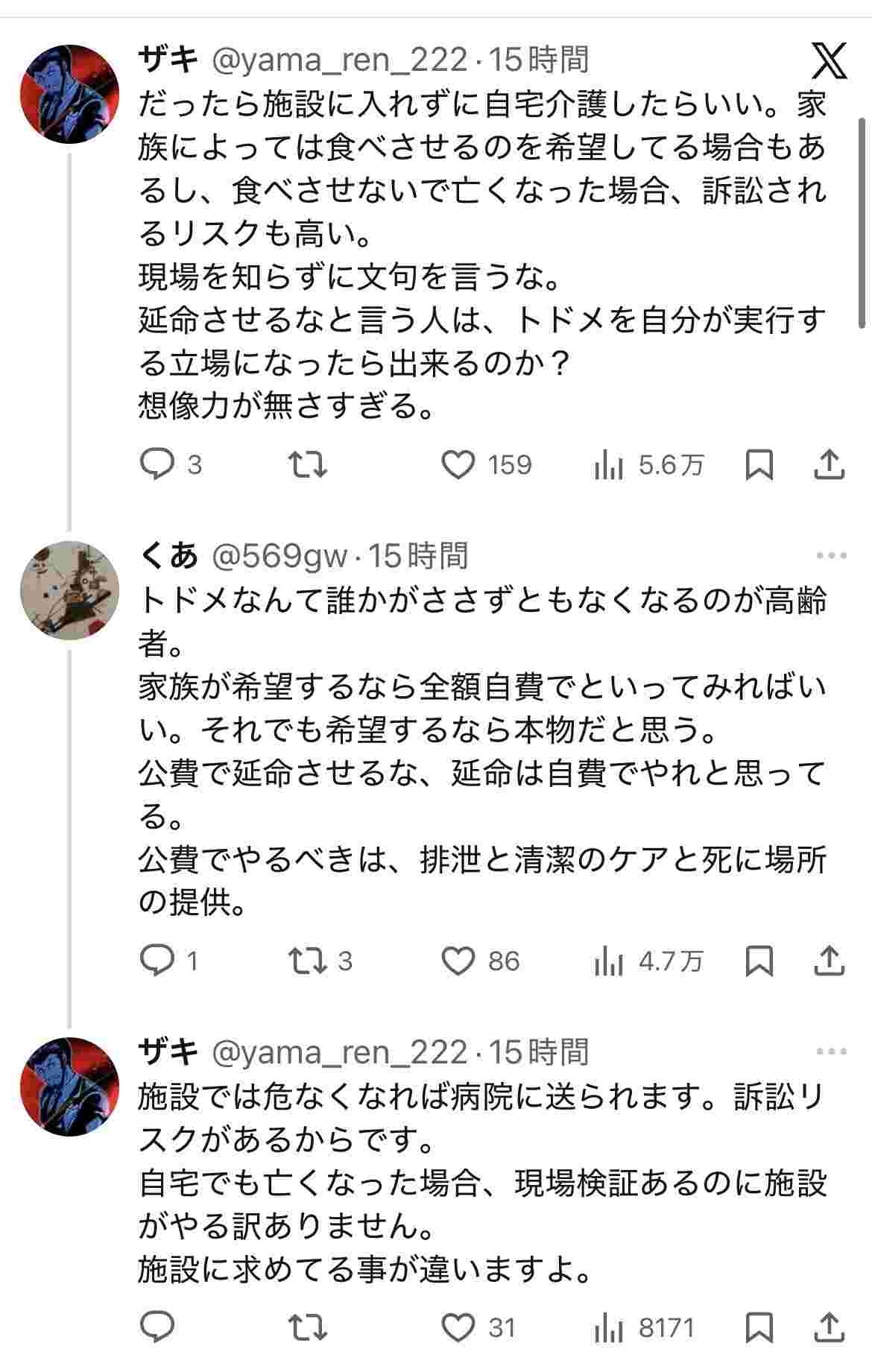Bookmark くあ's post about 公費
This screenshot has height=1372, width=872.
[759, 961]
